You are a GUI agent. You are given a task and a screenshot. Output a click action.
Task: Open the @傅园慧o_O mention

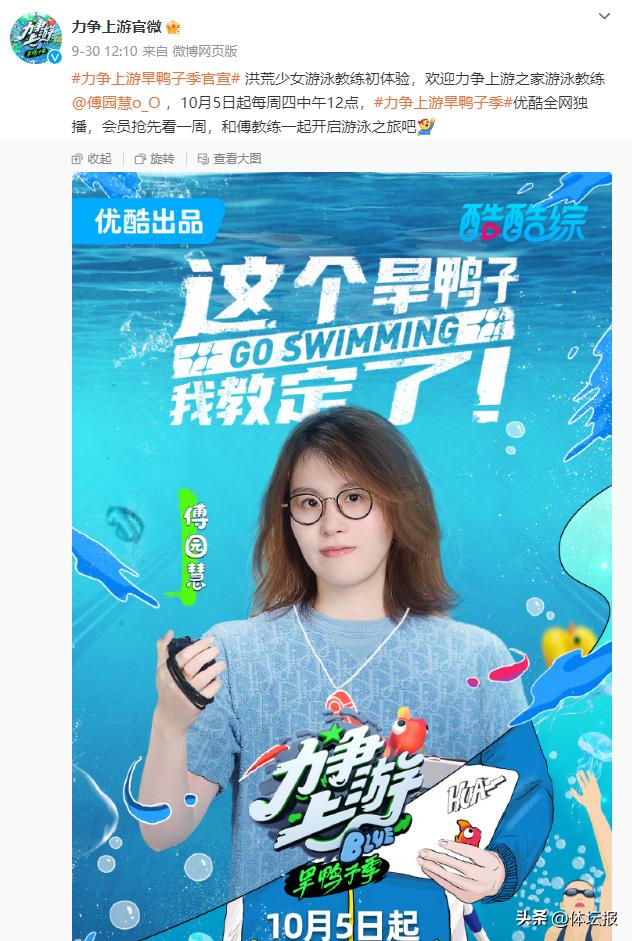116,102
